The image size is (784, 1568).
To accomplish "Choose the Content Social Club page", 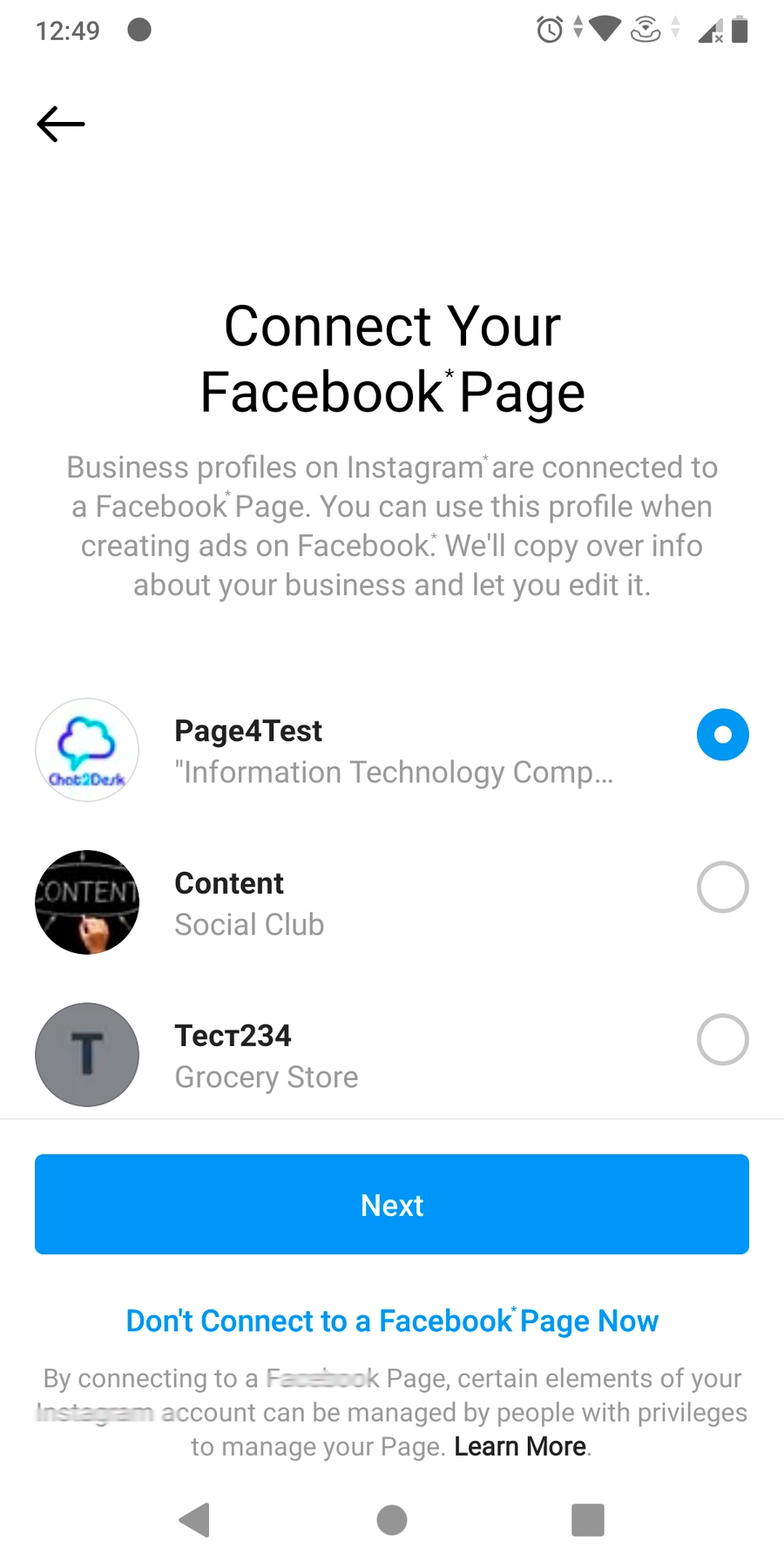I will pos(722,887).
